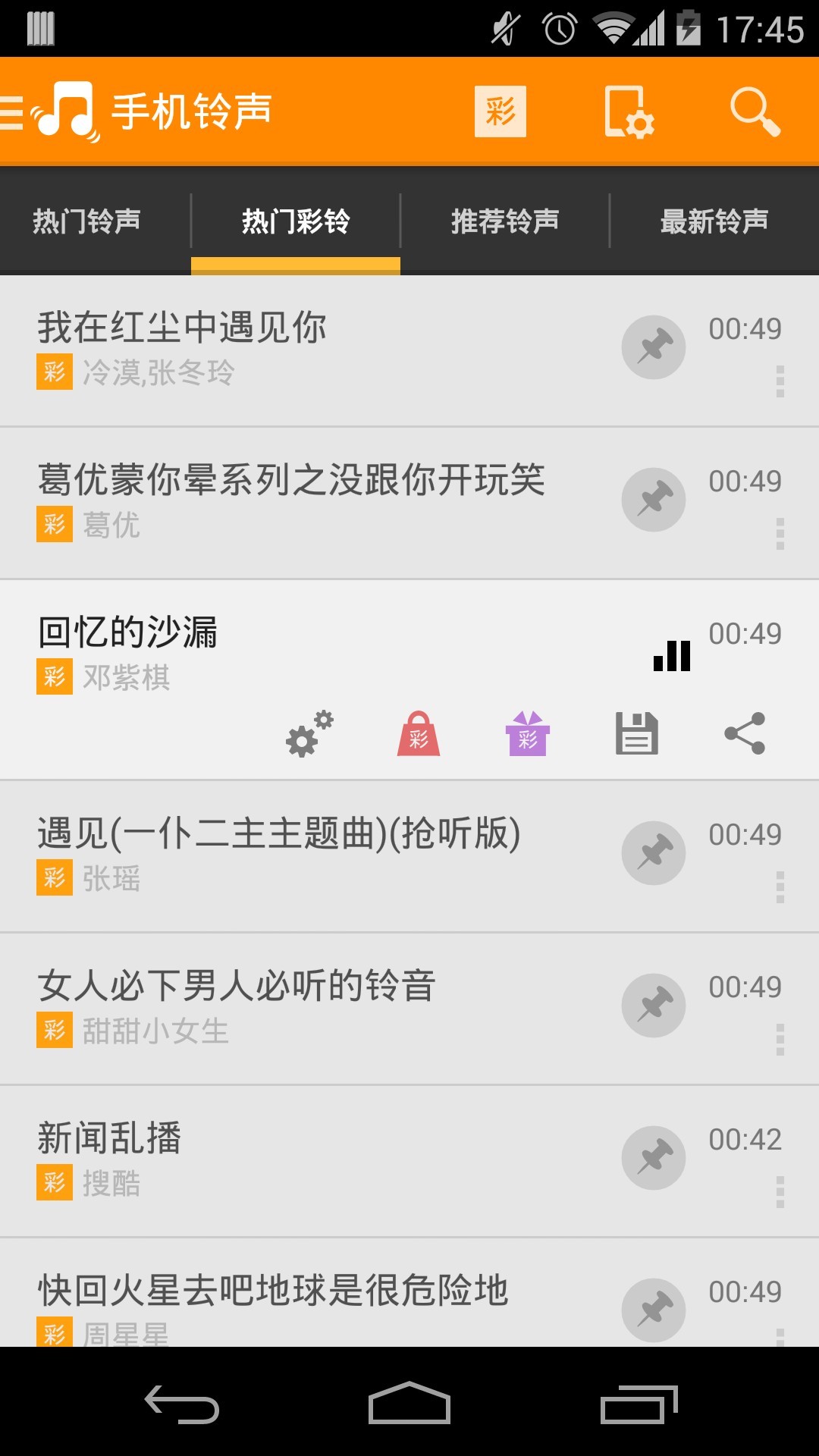Toggle the pin icon on 我在红尘中遇见你

(654, 347)
